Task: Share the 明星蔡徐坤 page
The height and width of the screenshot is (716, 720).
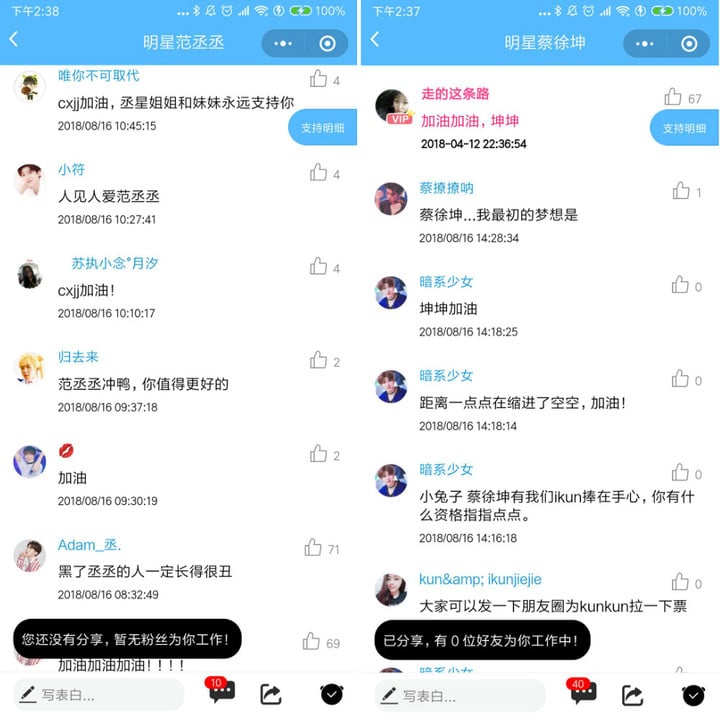Action: click(x=632, y=694)
